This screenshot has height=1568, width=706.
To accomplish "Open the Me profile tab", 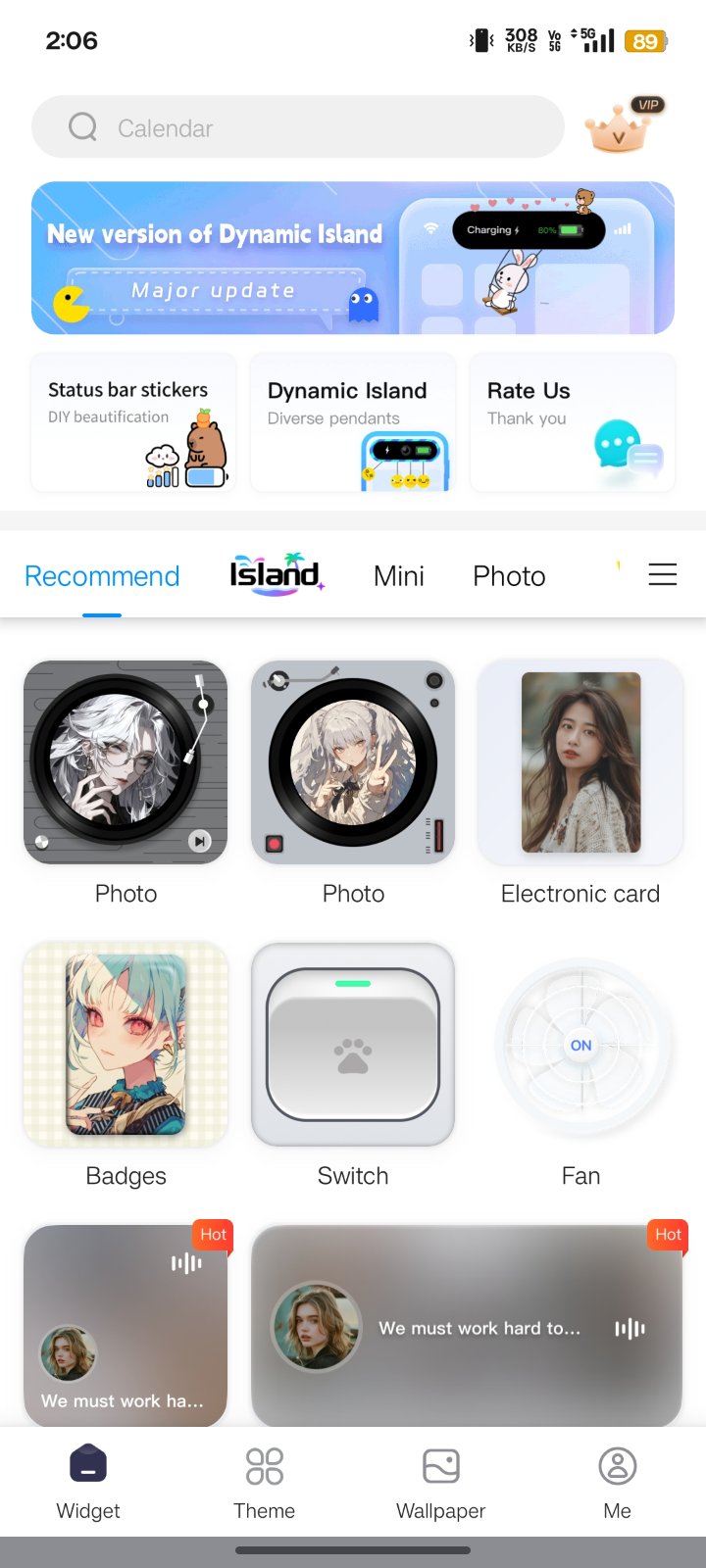I will coord(618,1482).
